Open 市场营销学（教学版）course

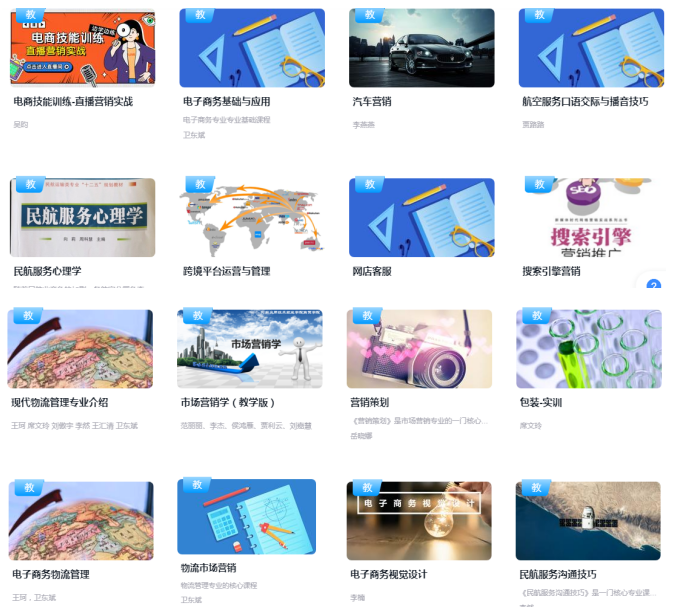(x=250, y=348)
